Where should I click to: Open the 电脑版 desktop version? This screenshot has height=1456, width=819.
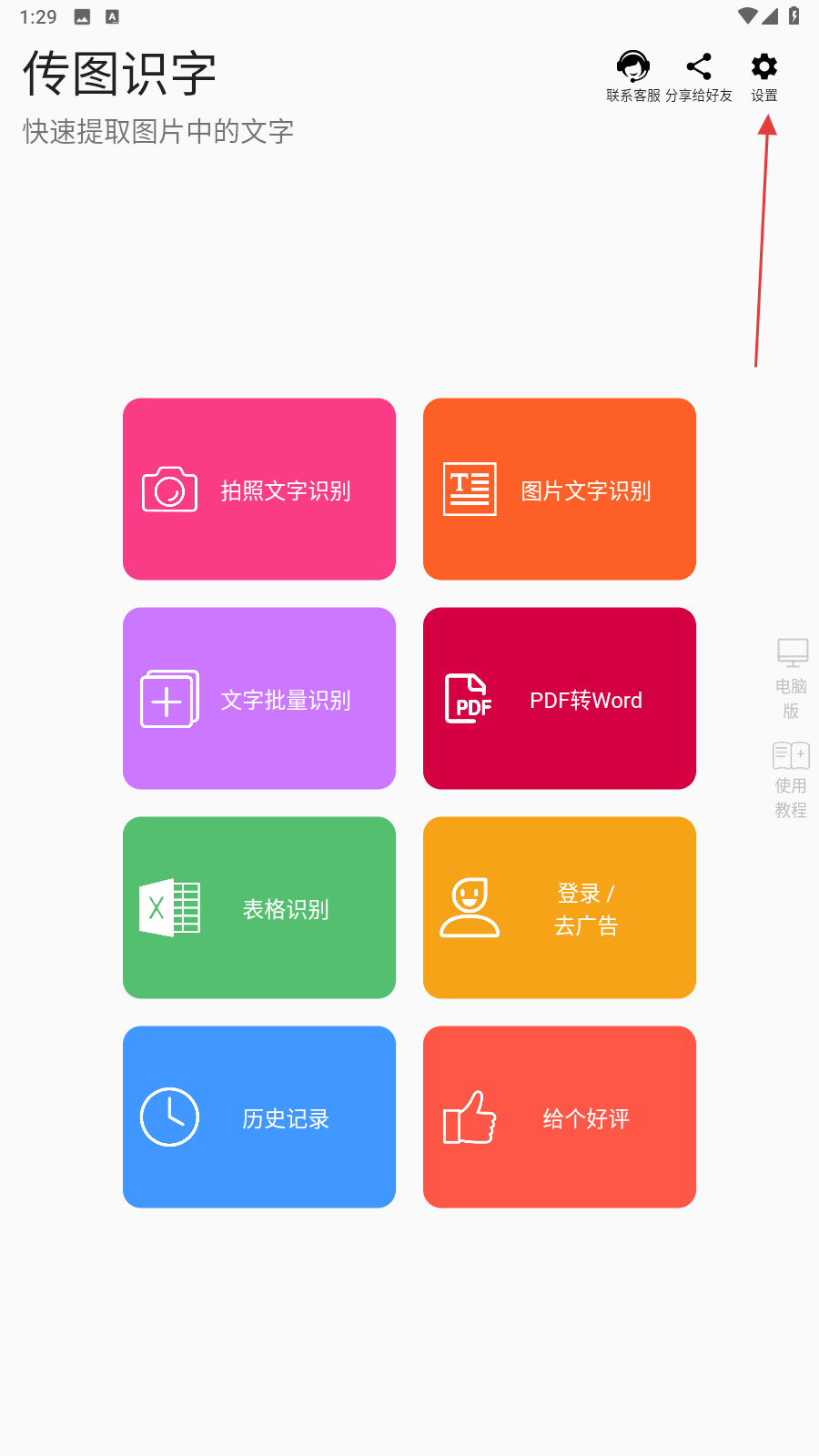792,678
